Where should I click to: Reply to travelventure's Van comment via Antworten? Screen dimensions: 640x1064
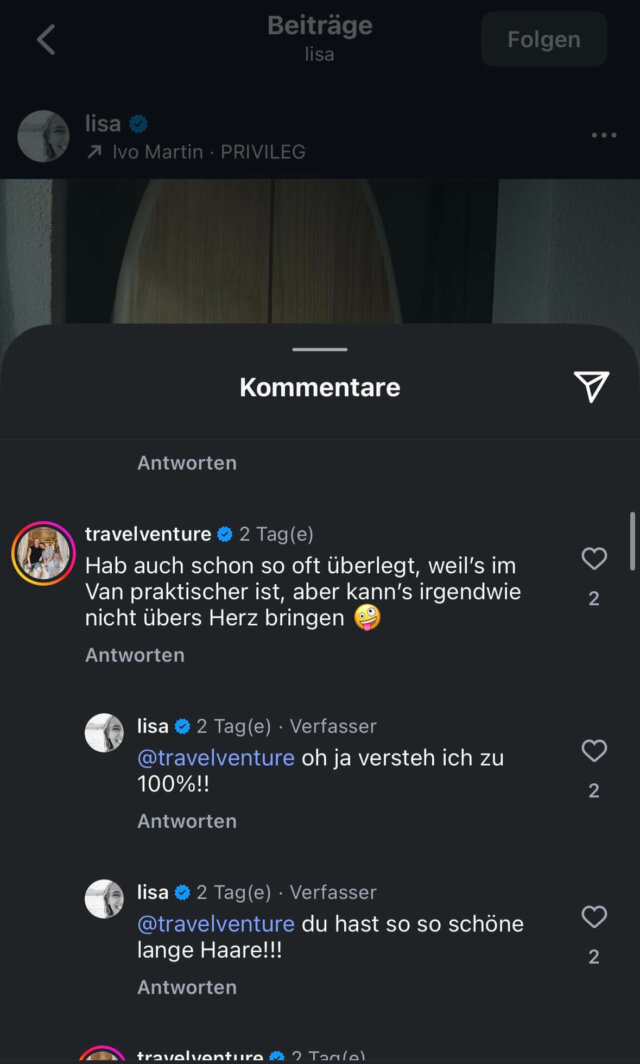(x=135, y=655)
